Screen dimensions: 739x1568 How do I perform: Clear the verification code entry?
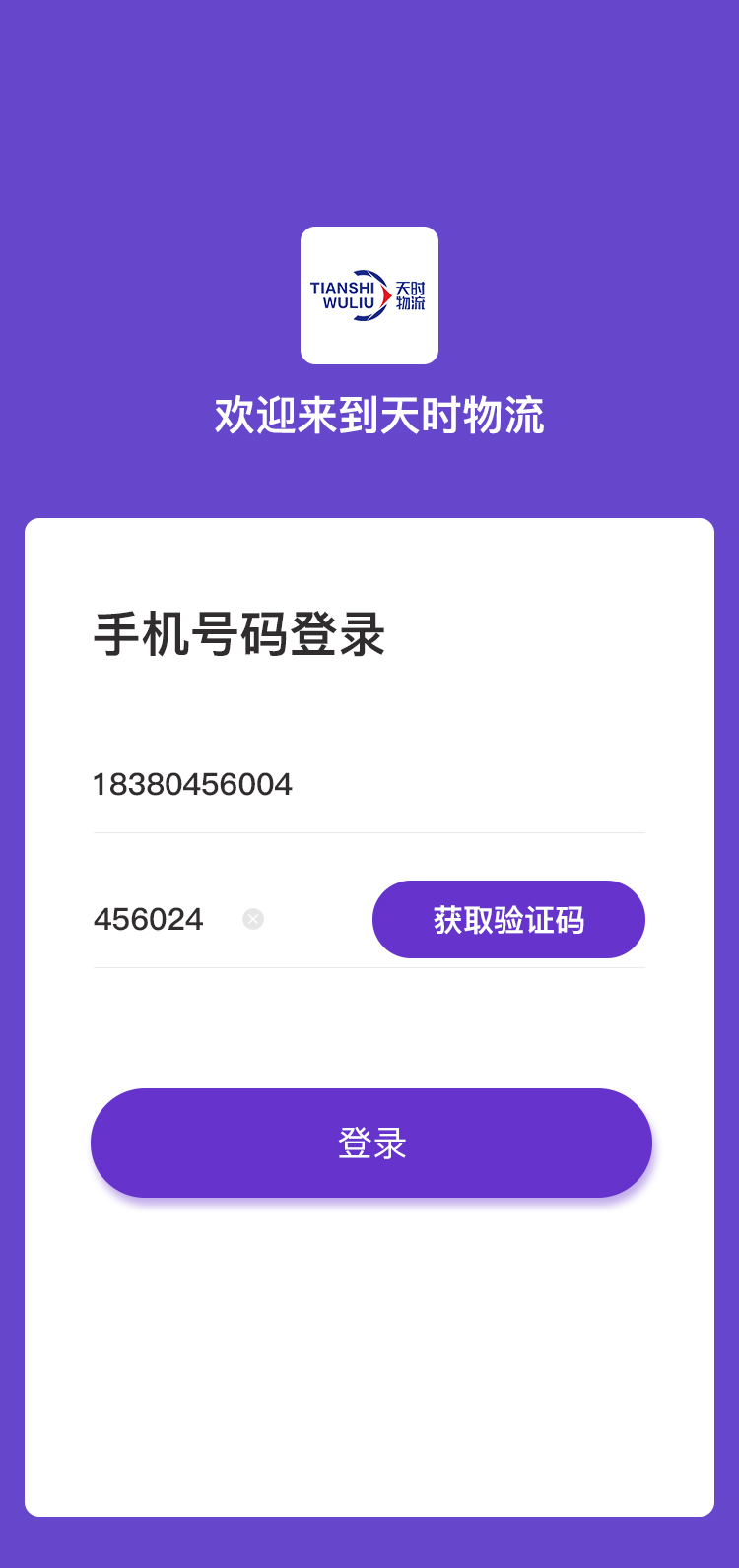point(253,920)
